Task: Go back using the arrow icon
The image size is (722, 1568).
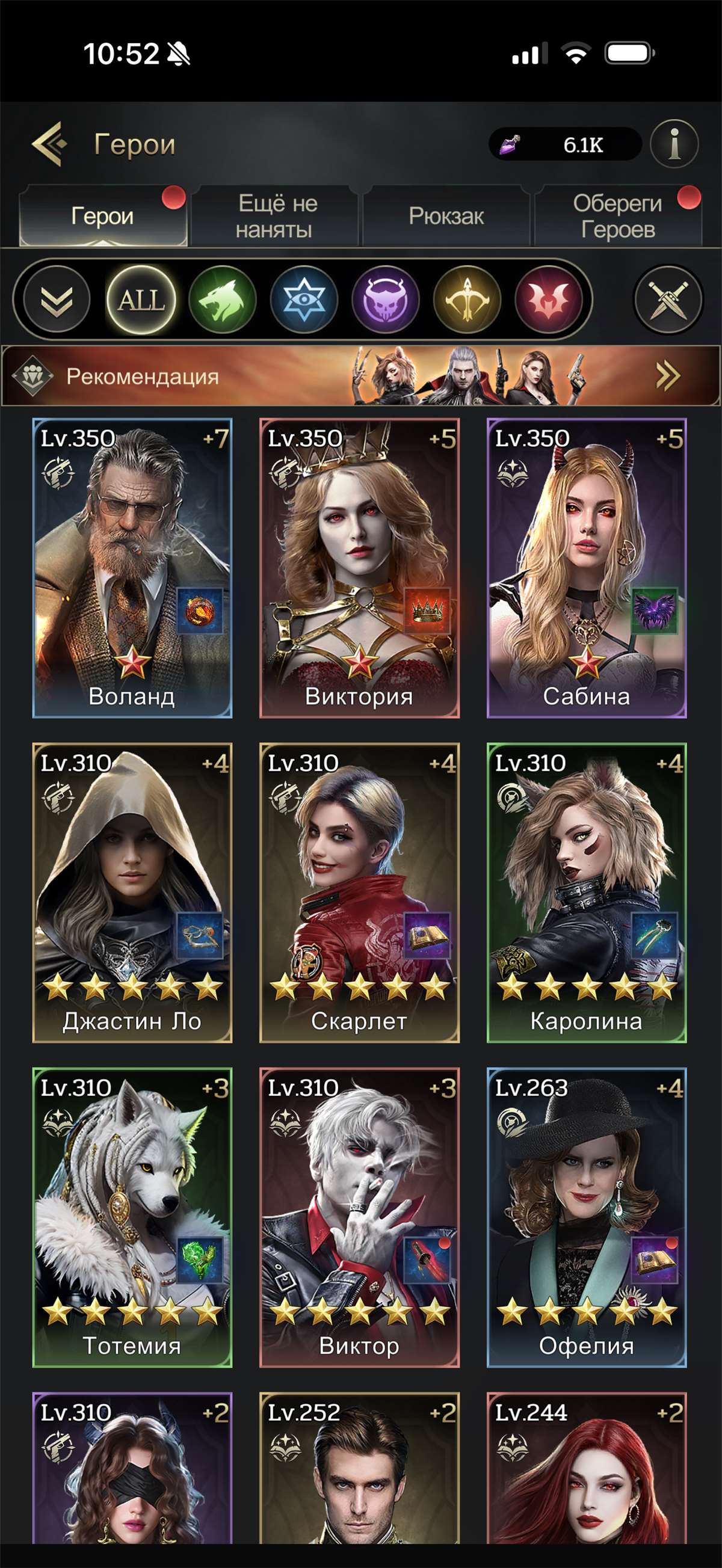Action: click(x=50, y=144)
